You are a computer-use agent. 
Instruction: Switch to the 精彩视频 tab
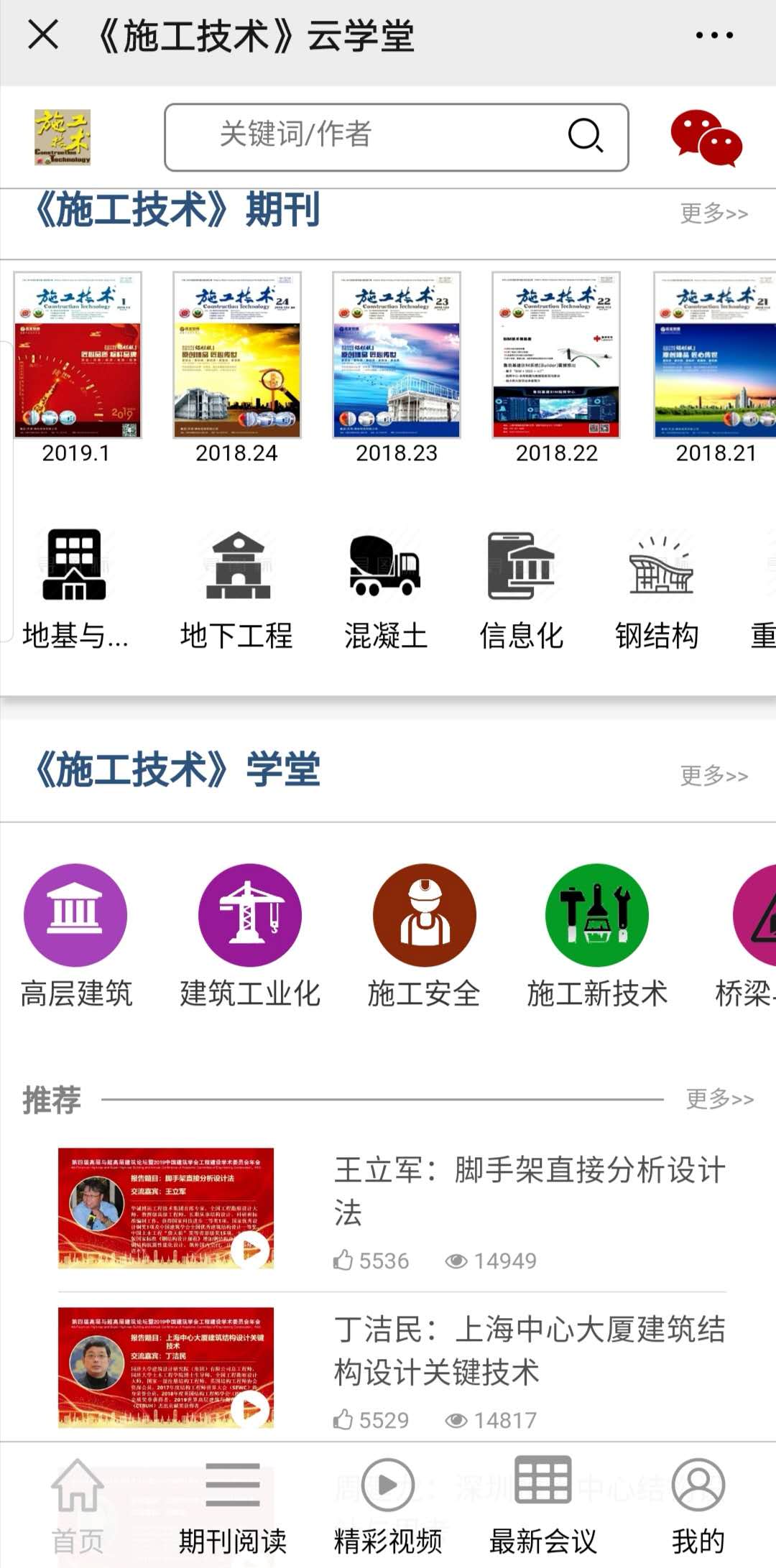point(388,1506)
